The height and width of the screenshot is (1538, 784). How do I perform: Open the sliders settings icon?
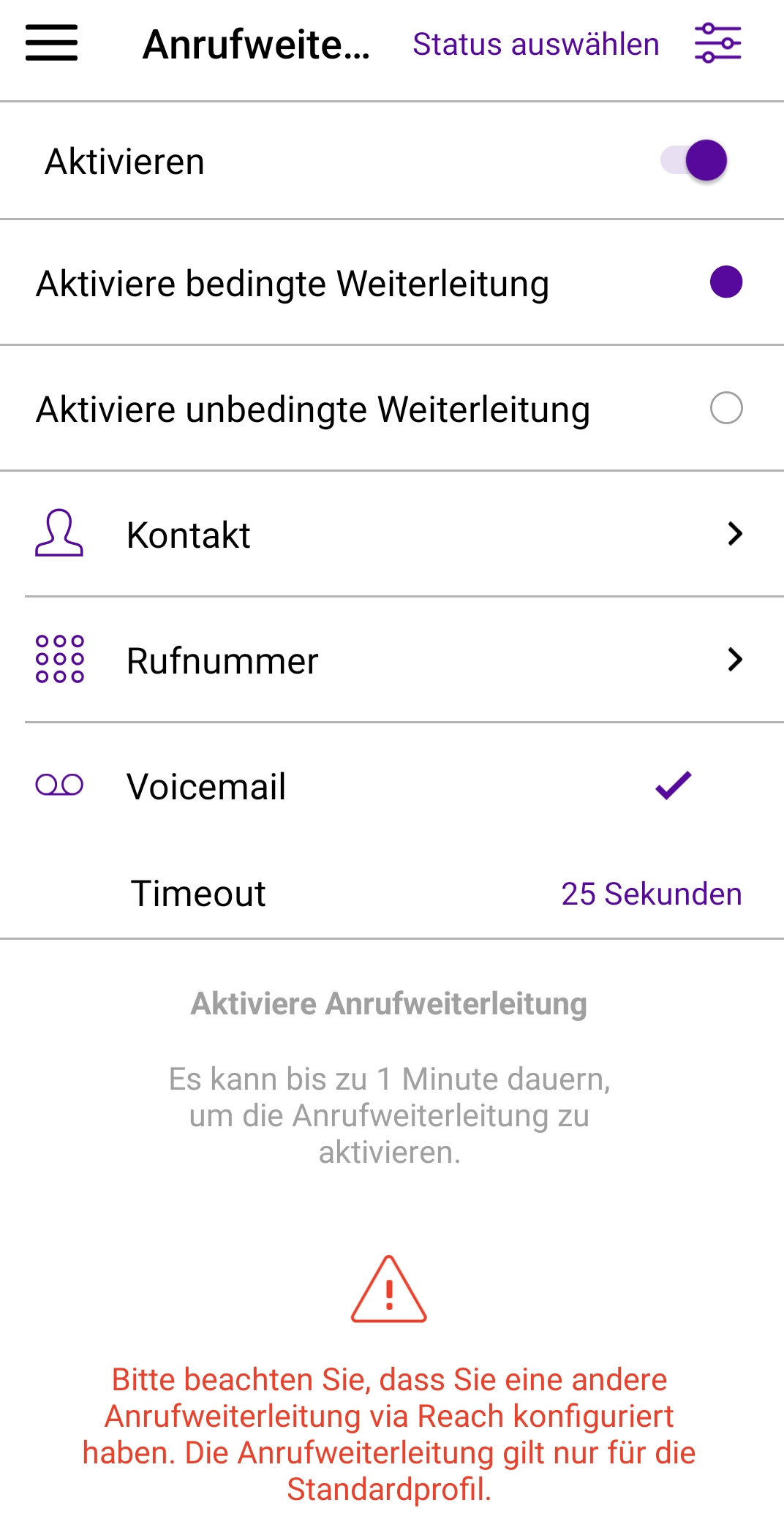point(717,43)
